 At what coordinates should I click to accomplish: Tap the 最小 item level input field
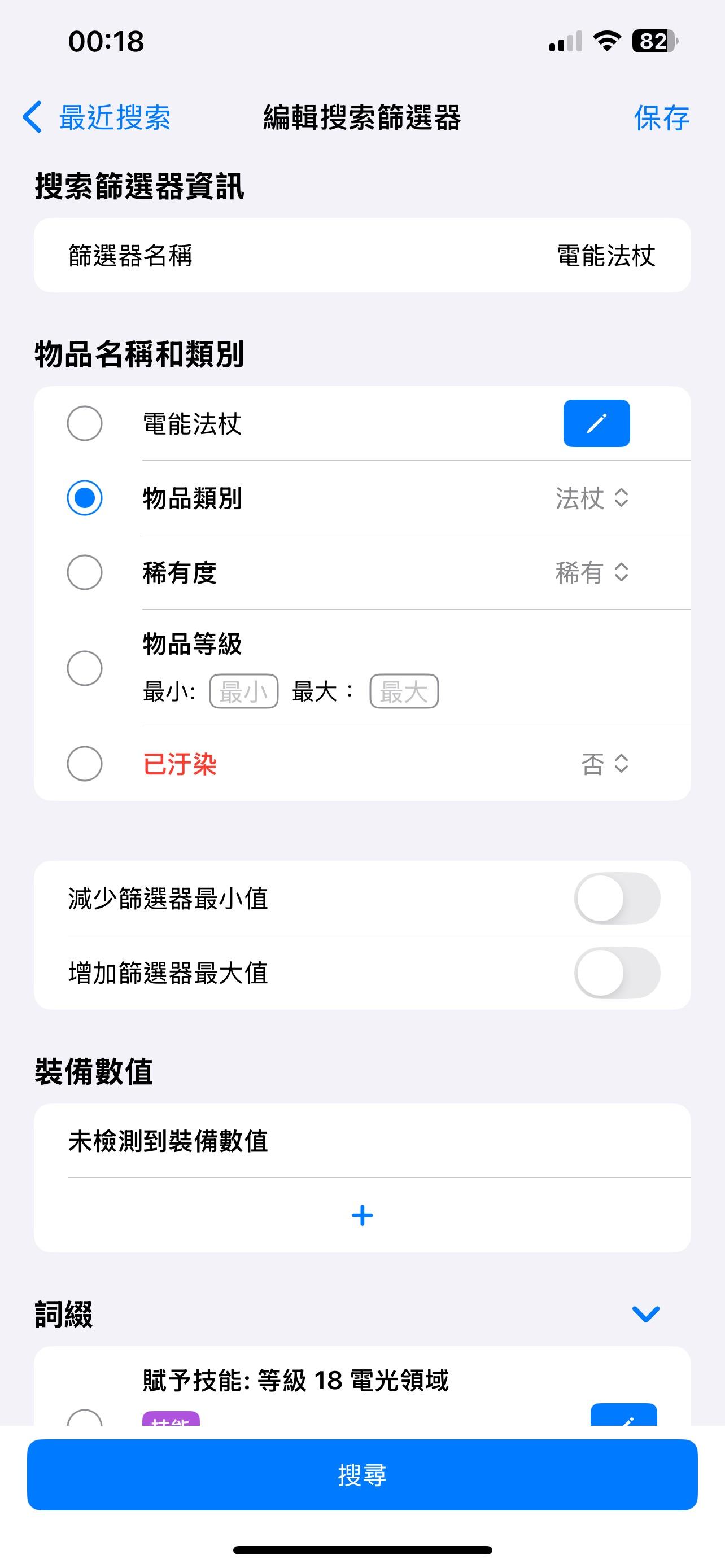pos(243,691)
